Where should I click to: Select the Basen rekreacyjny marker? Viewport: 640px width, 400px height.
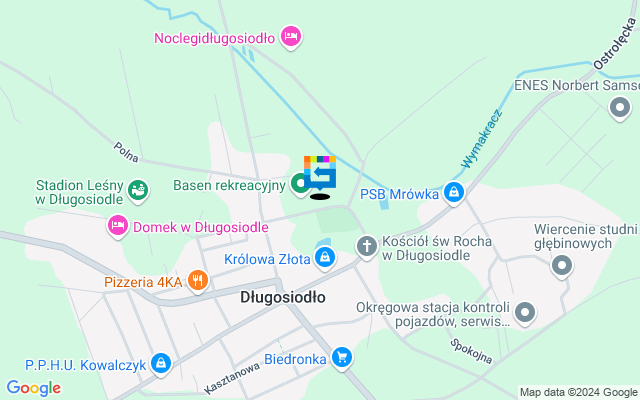click(300, 184)
